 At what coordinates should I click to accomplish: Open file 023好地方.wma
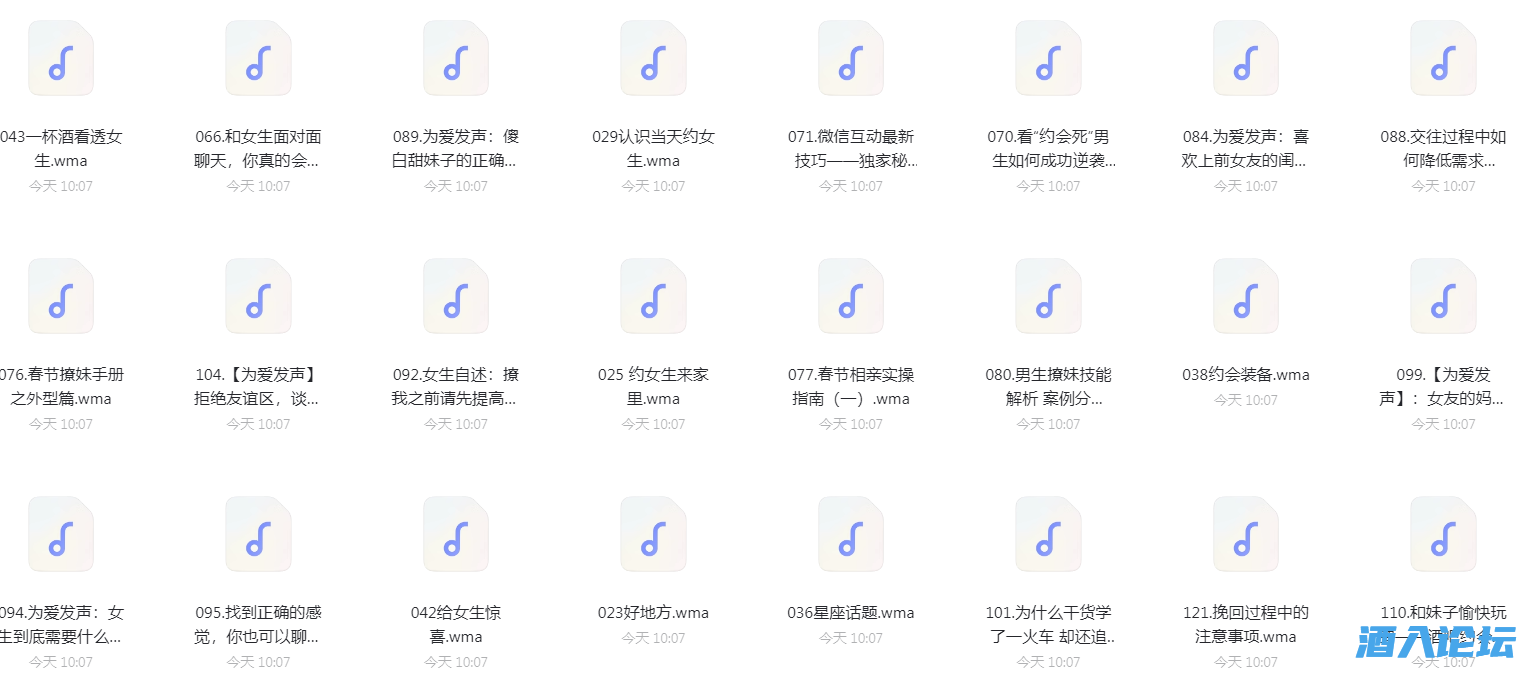point(653,534)
